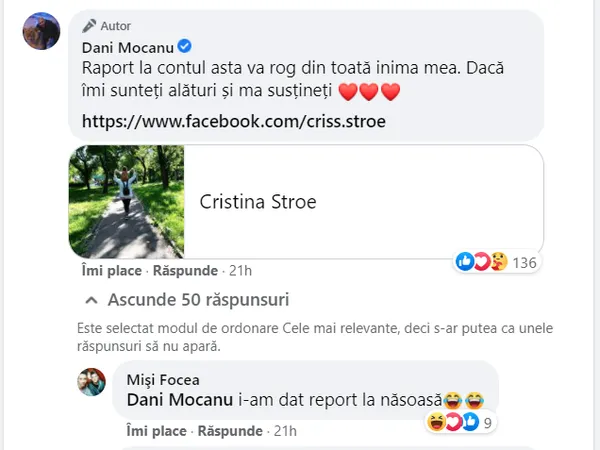Tap Miși Focea's avatar picture
Screen dimensions: 600x450
point(92,383)
